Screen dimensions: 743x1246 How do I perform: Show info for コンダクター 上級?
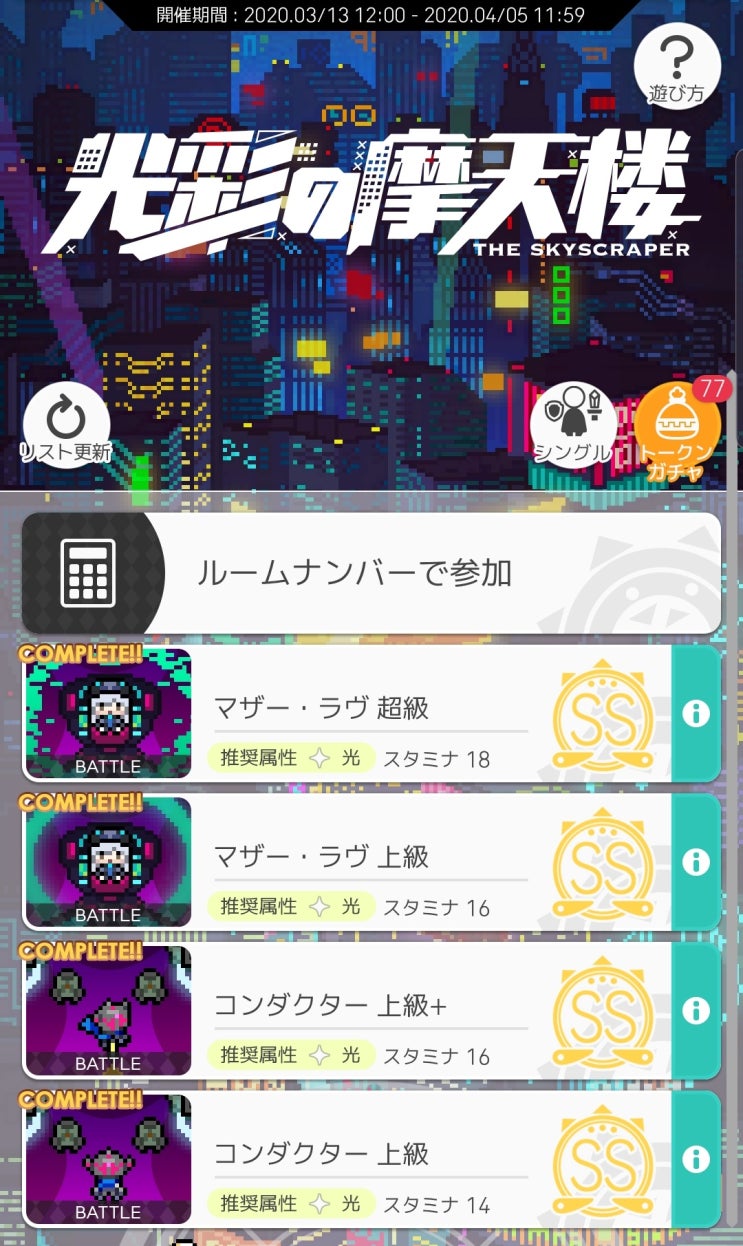coord(695,1158)
